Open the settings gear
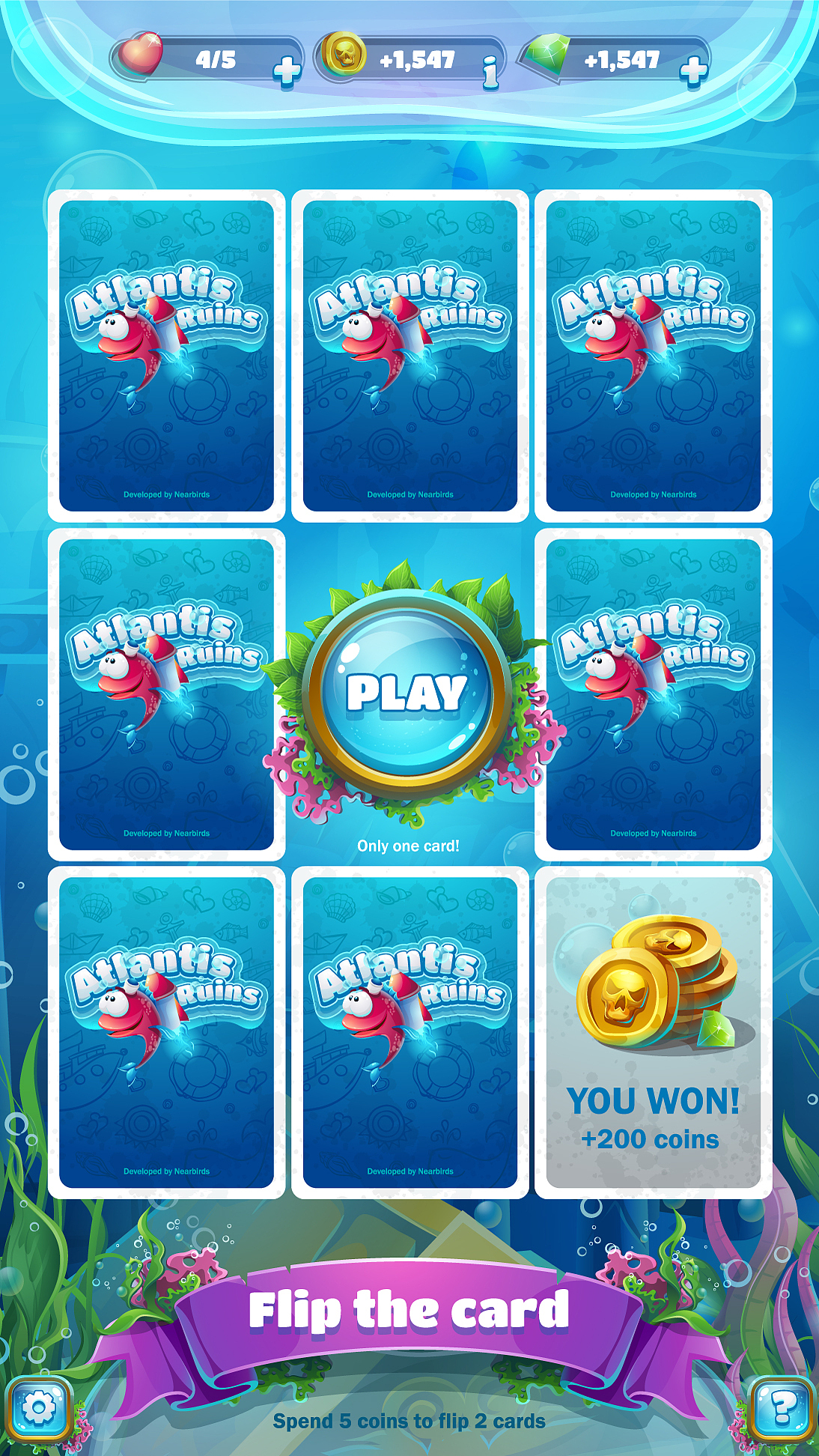 click(x=38, y=1408)
